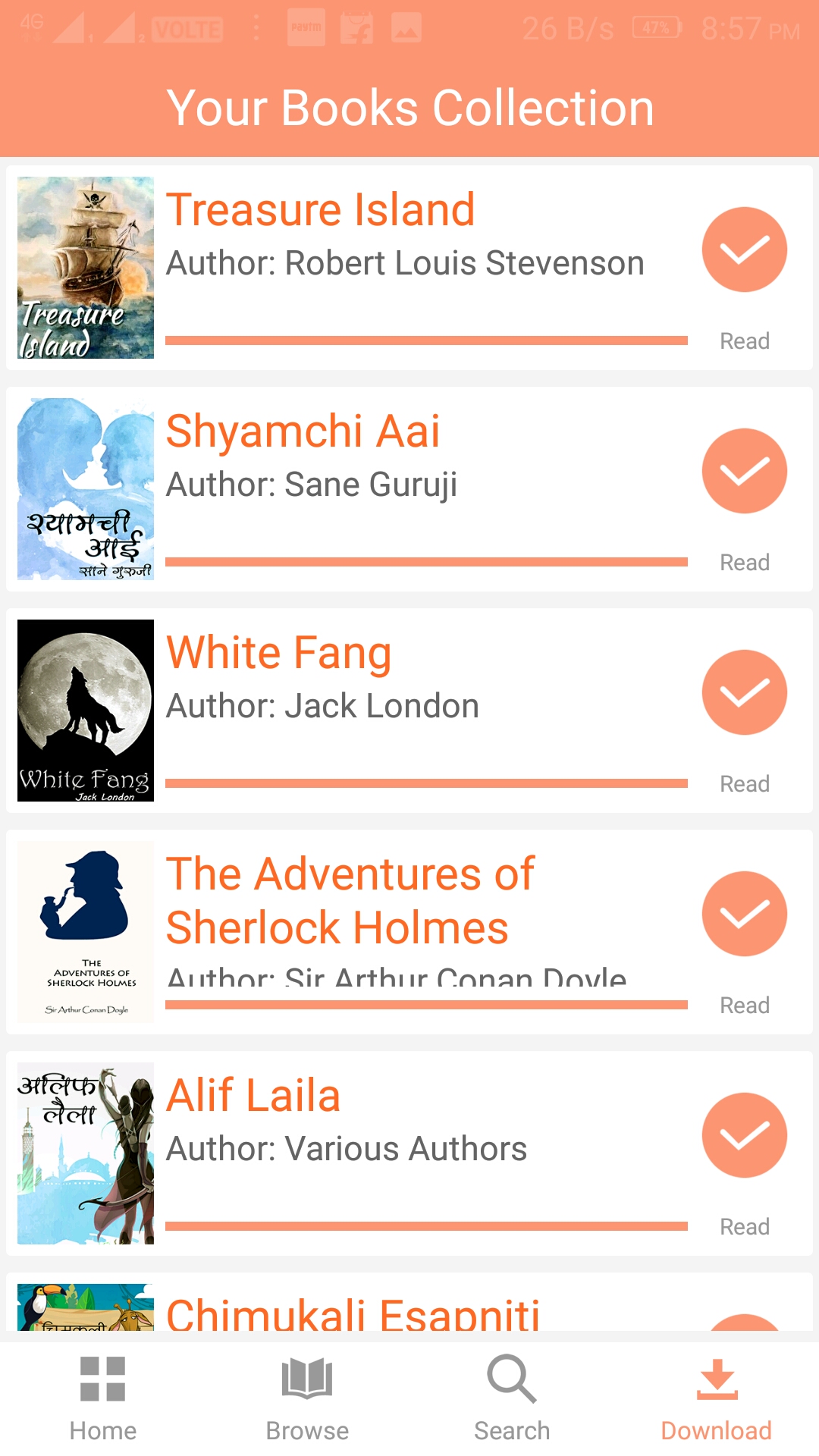The height and width of the screenshot is (1456, 819).
Task: Select the Download tab
Action: click(716, 1399)
